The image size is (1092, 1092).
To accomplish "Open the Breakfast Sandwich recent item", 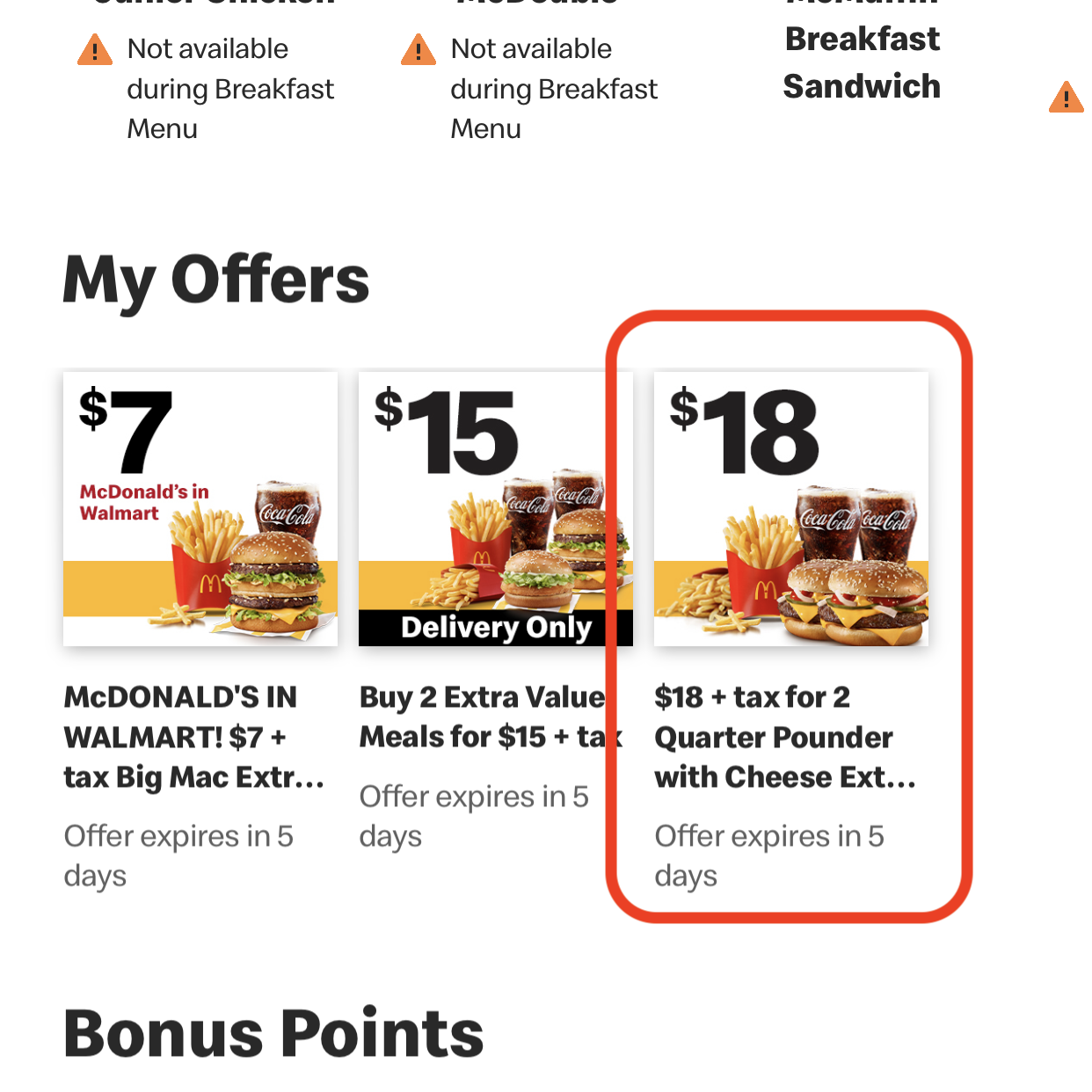I will [x=862, y=63].
